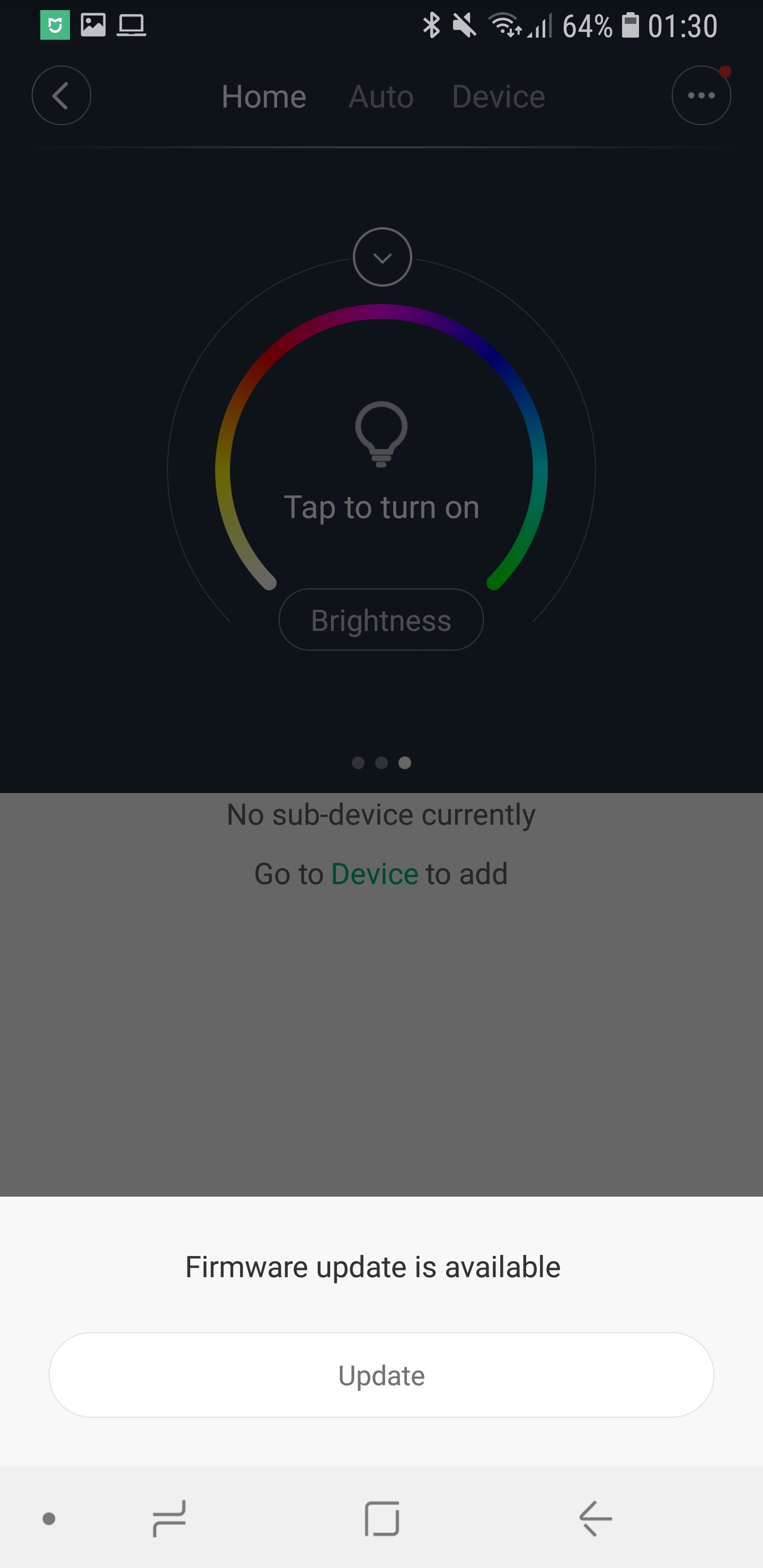Switch to the Auto tab
This screenshot has width=763, height=1568.
pos(380,97)
